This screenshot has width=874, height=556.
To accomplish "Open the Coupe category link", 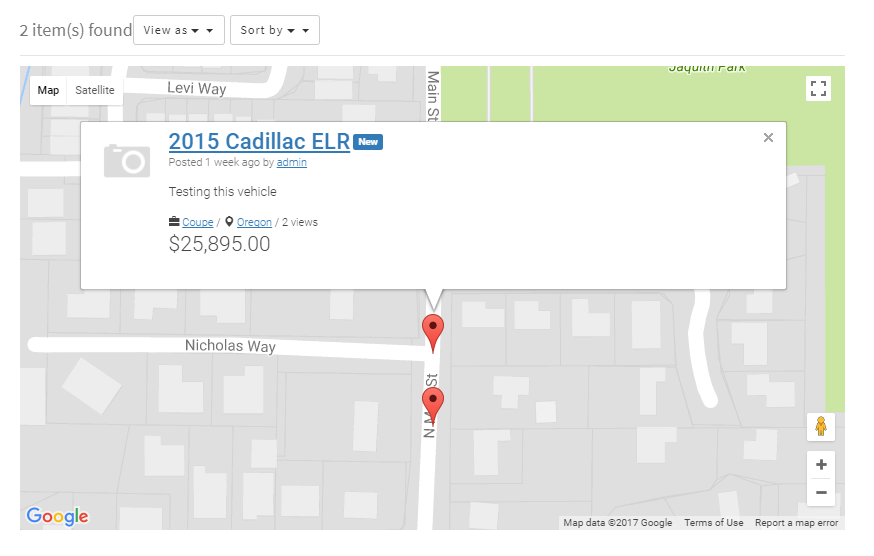I will coord(198,222).
